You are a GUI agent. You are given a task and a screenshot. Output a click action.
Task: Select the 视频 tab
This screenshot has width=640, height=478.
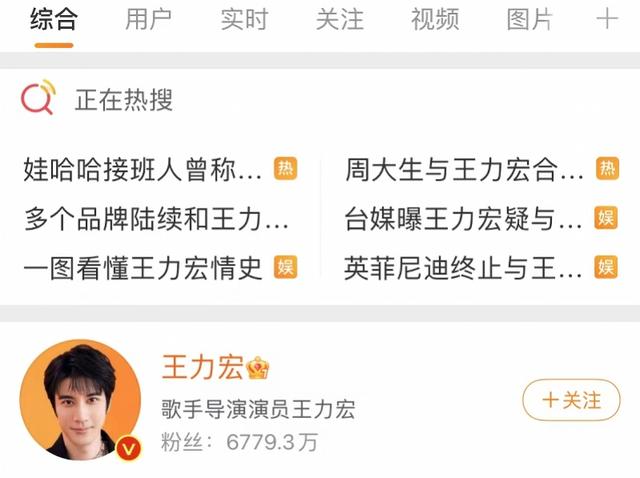(434, 19)
